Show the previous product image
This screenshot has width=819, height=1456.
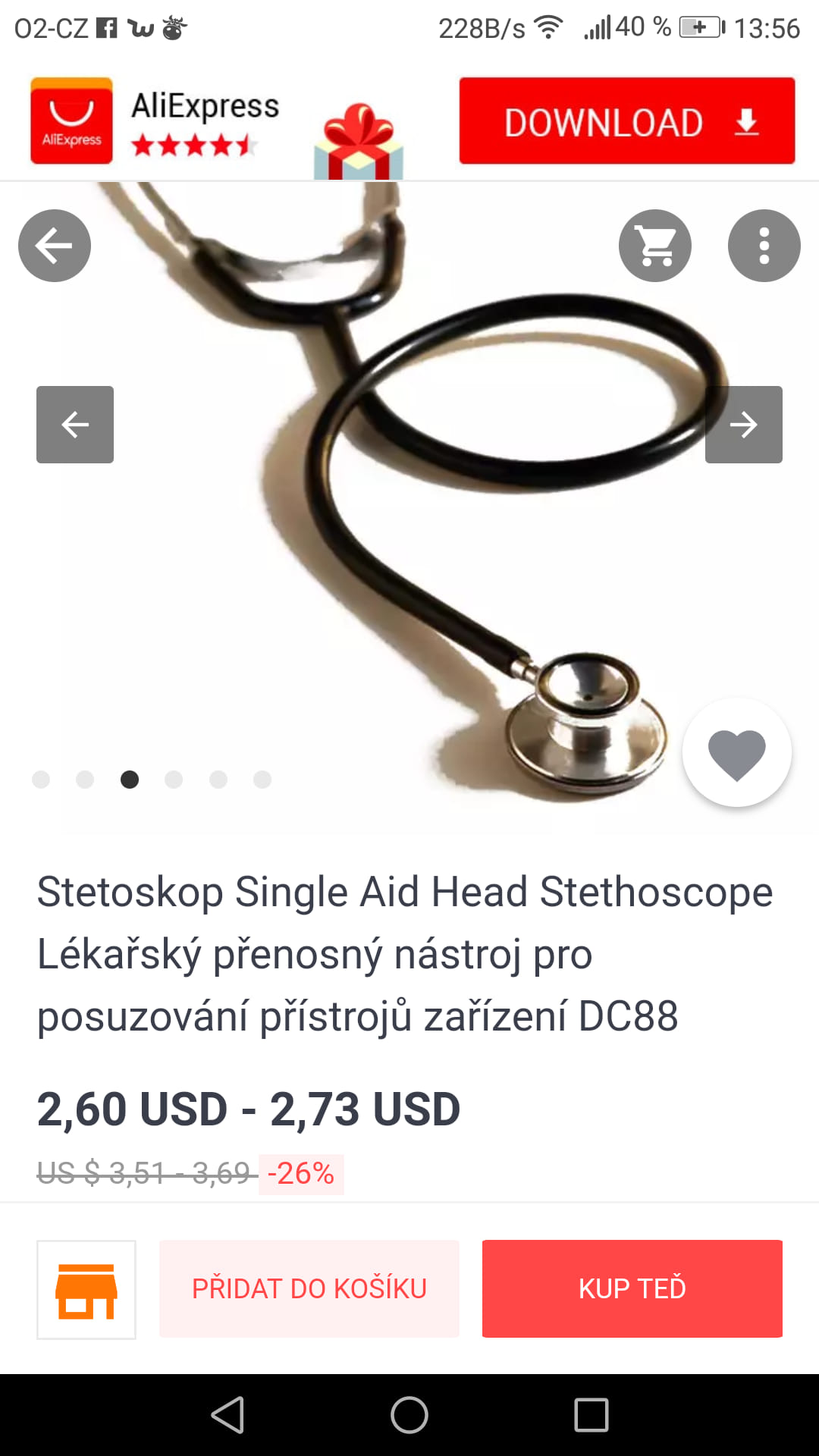(x=75, y=425)
